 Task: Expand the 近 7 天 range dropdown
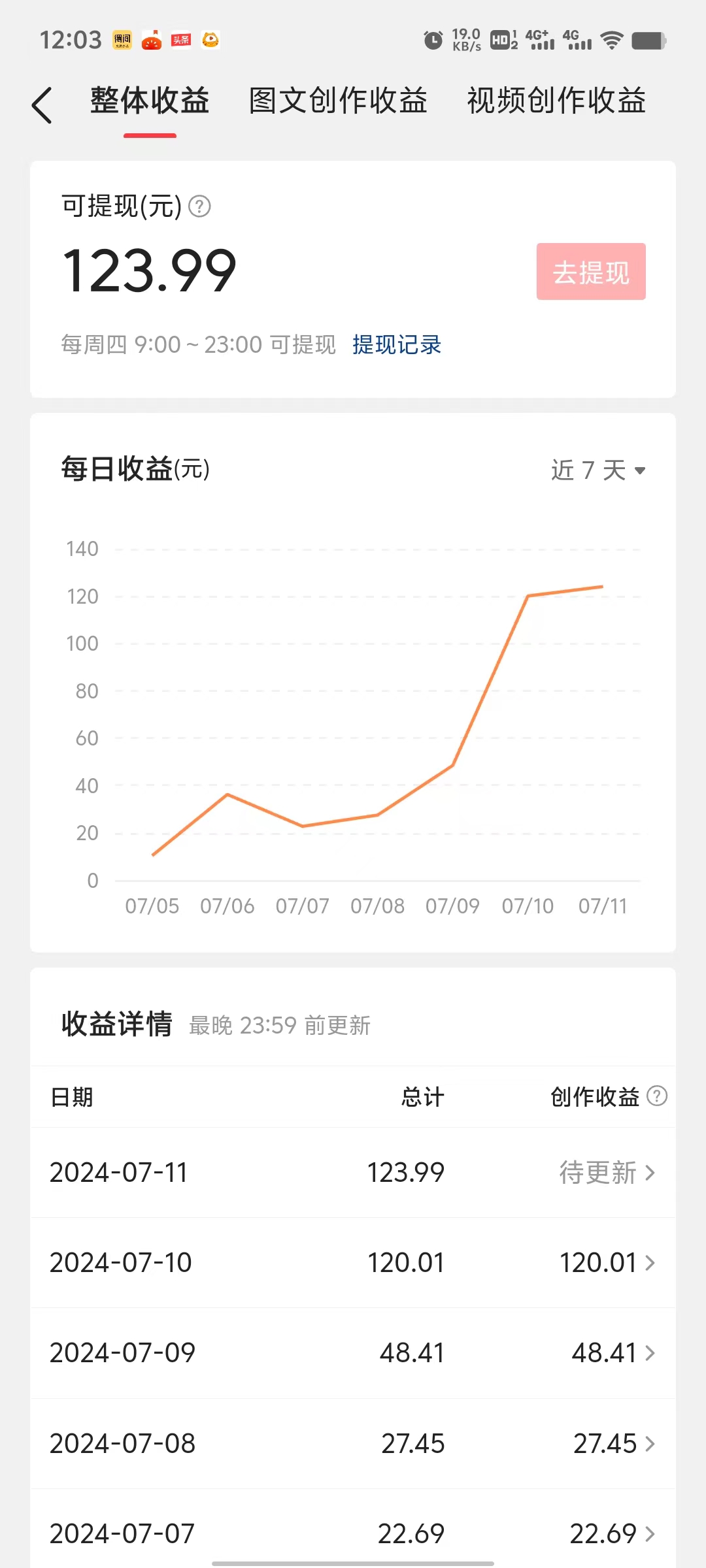click(598, 470)
